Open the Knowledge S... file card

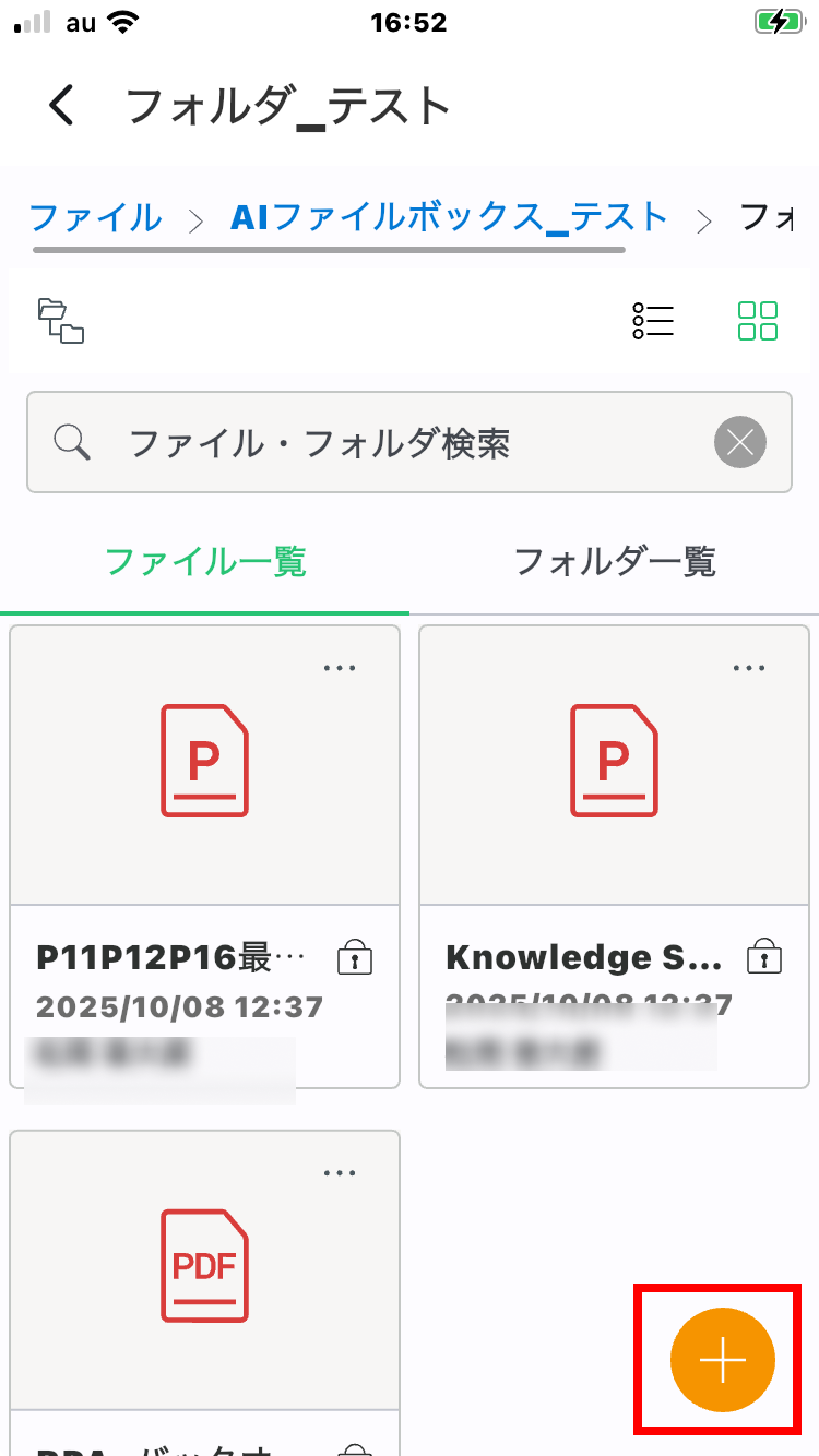[614, 763]
